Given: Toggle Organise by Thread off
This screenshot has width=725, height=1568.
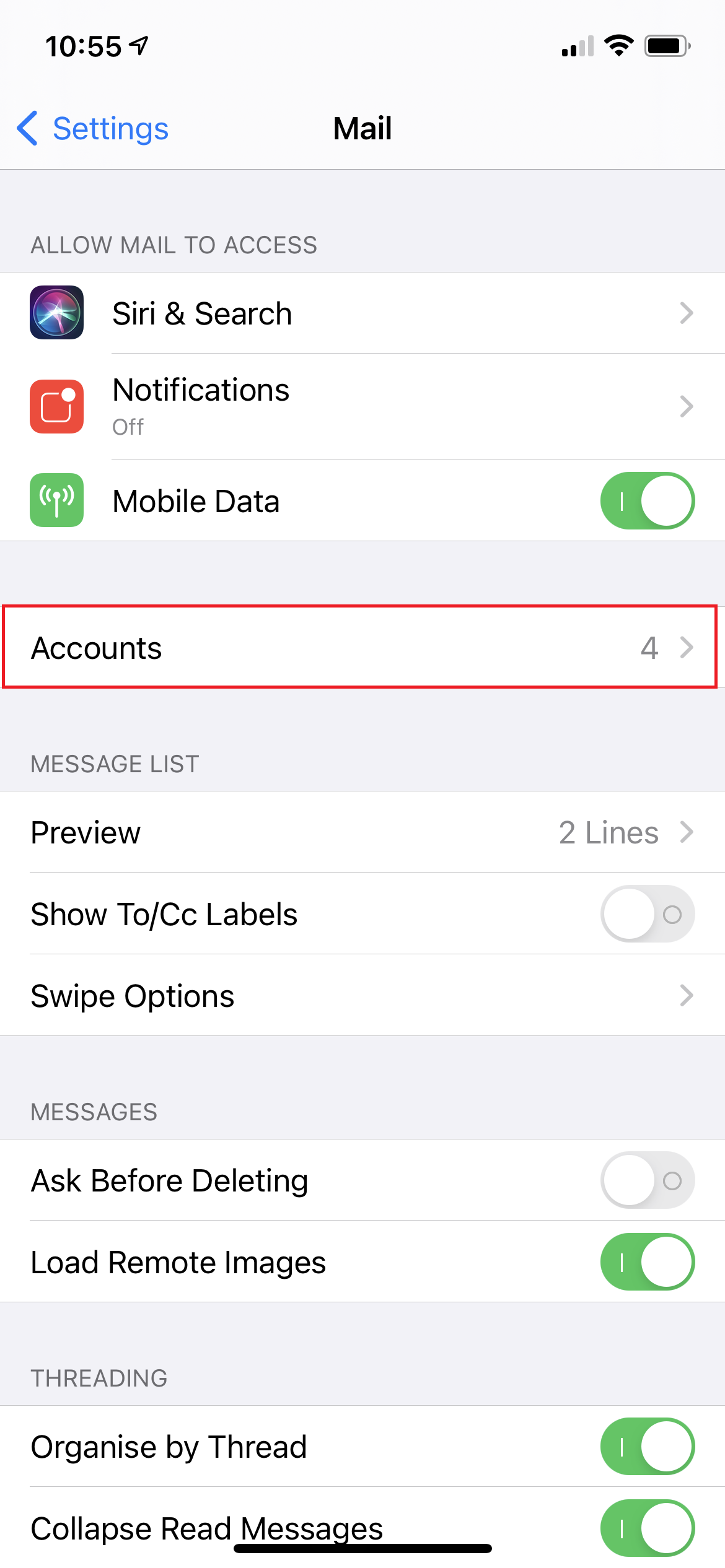Looking at the screenshot, I should click(647, 1447).
